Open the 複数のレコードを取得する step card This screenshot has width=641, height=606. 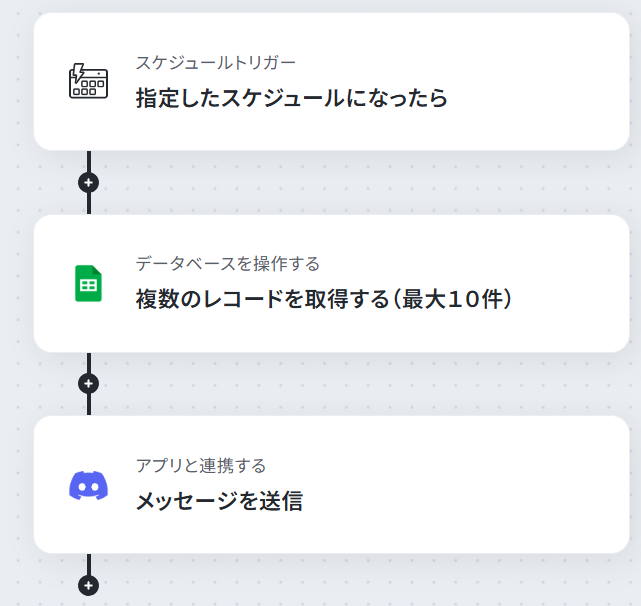coord(331,283)
